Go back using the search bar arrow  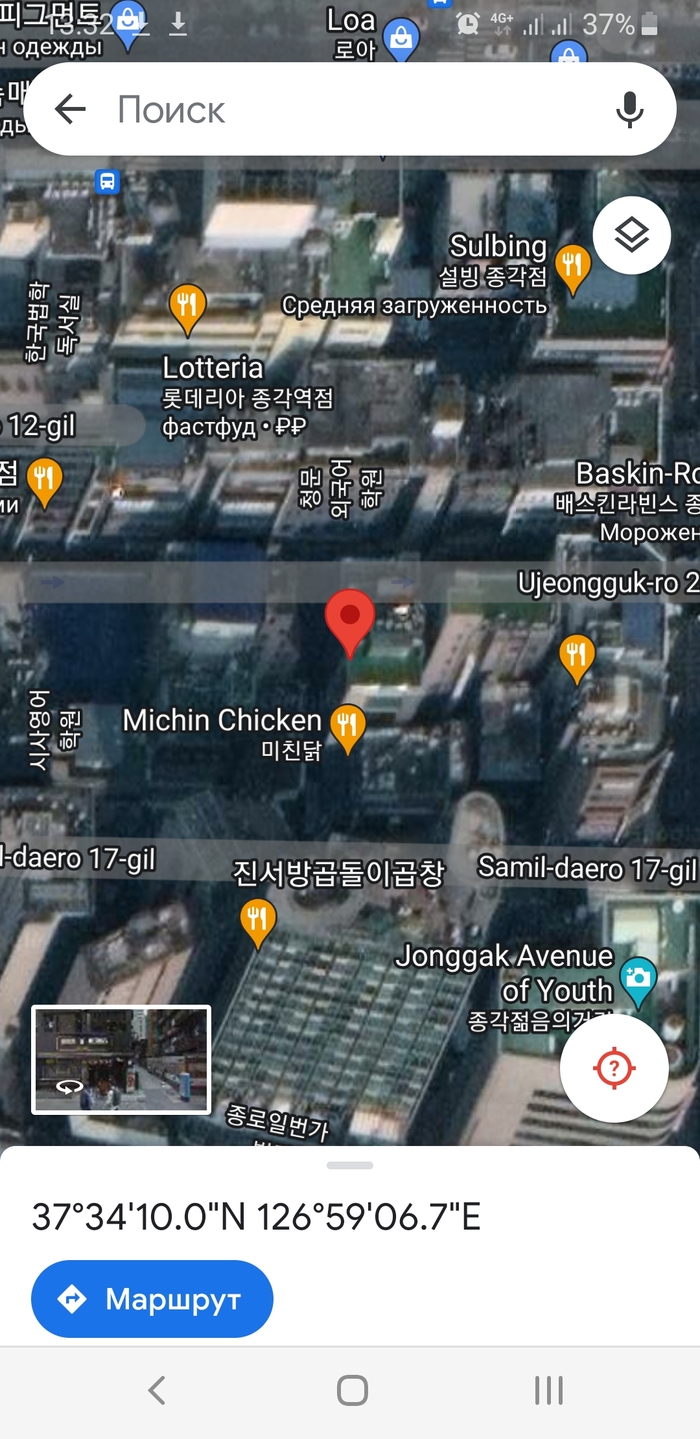pos(70,109)
